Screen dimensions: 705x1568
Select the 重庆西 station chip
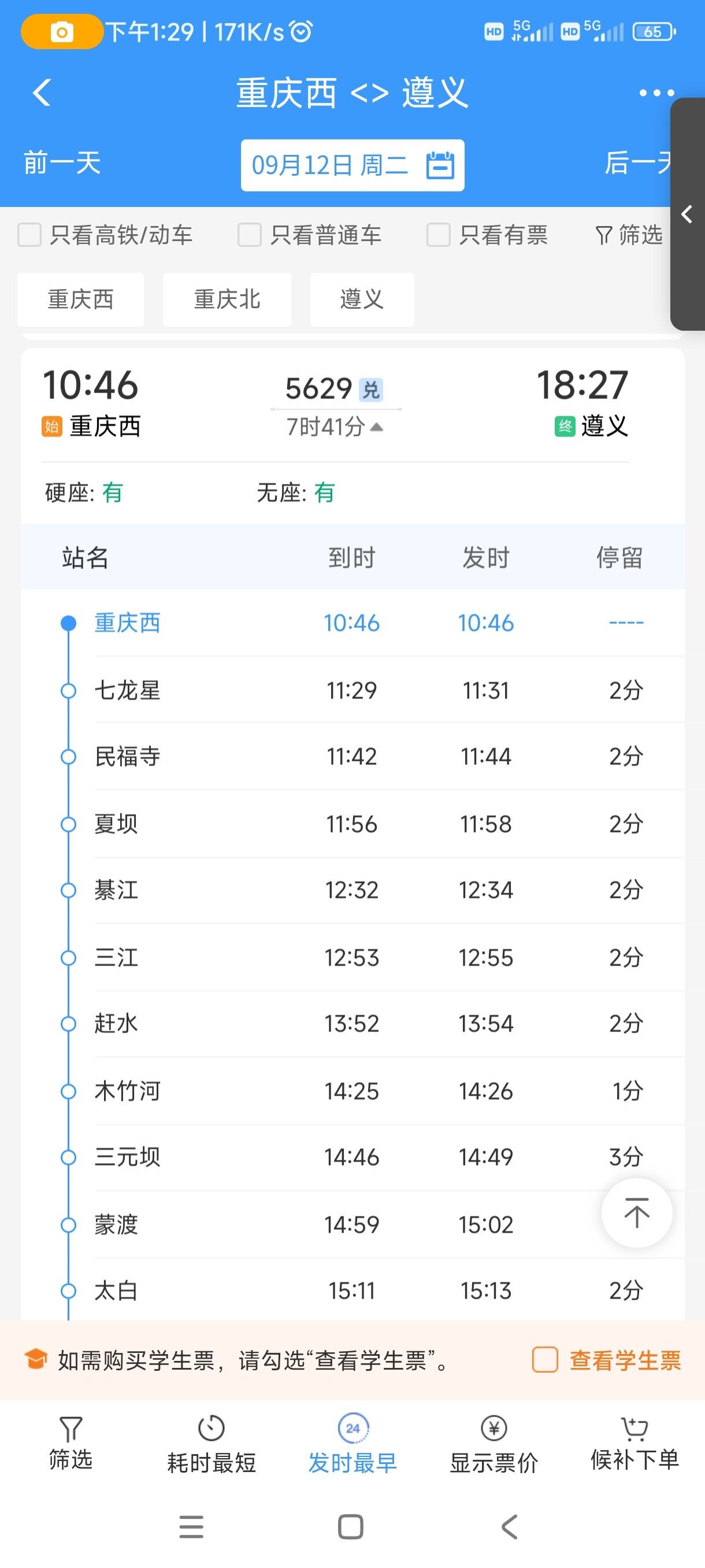(x=81, y=299)
